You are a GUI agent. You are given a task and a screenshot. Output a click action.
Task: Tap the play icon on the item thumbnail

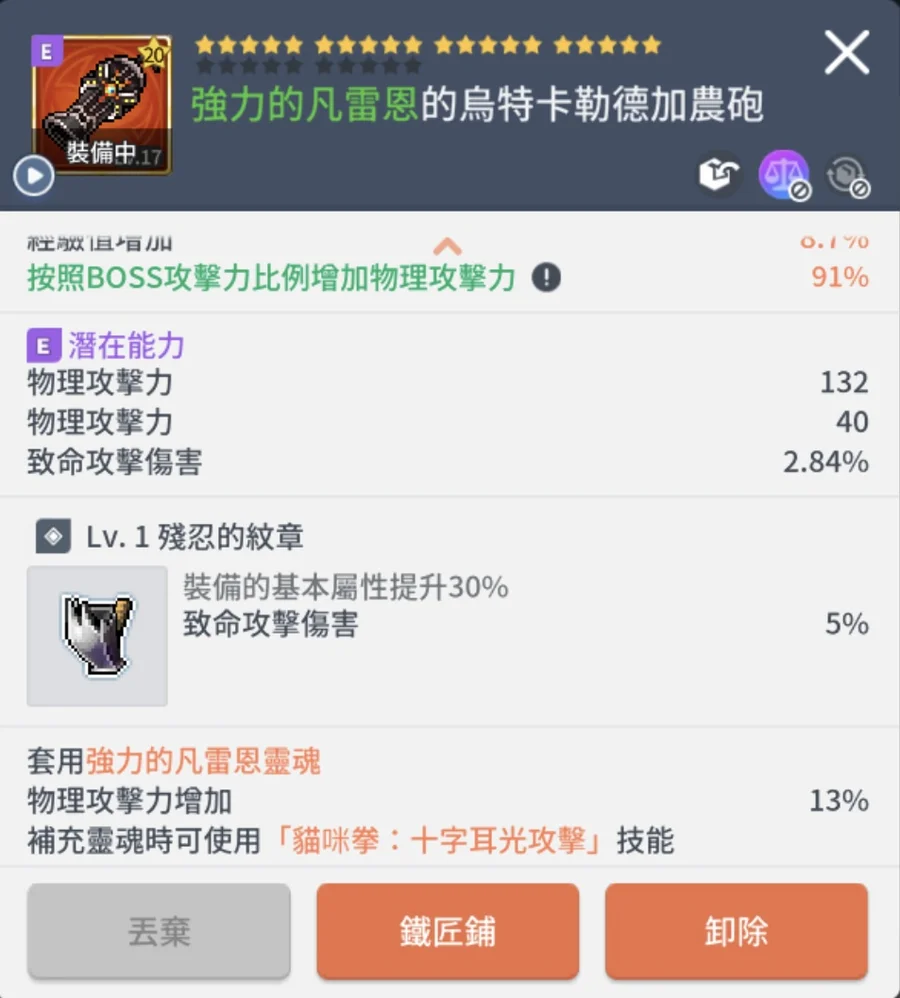[x=33, y=177]
